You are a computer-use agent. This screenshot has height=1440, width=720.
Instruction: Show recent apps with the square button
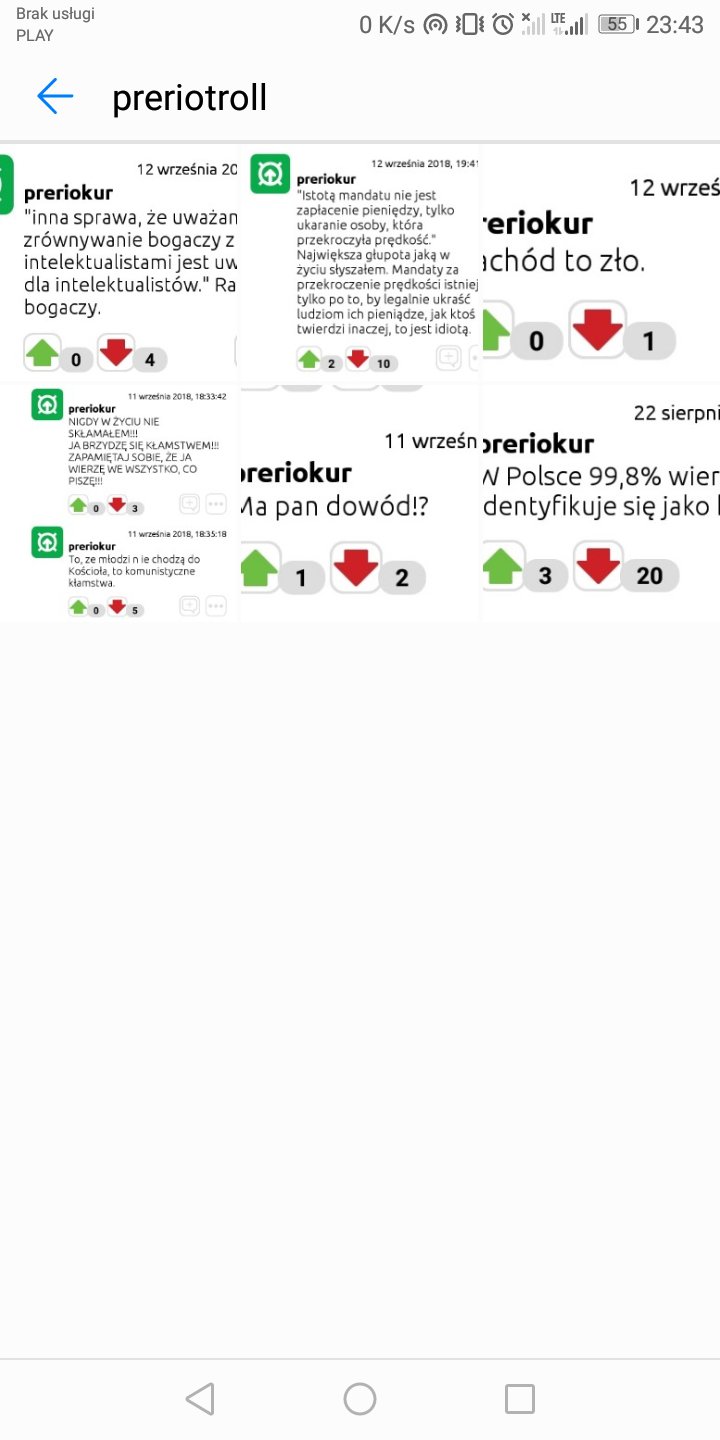[x=520, y=1399]
